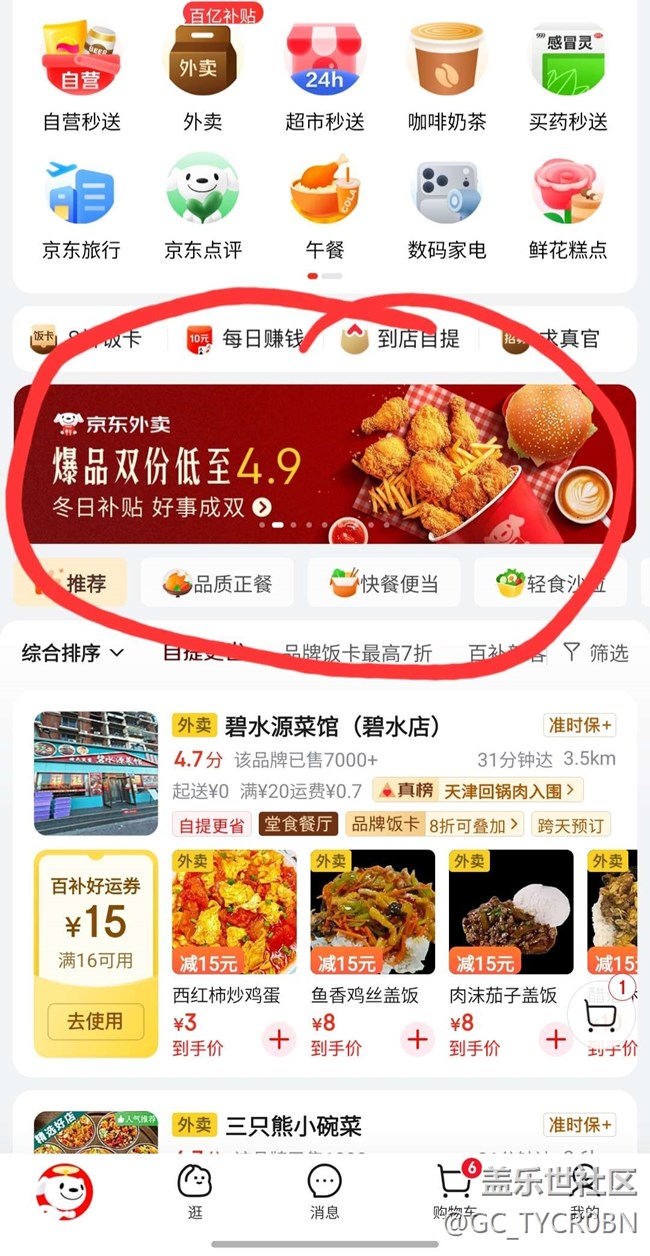Open 鲜花糕点 category
The height and width of the screenshot is (1256, 650).
click(568, 205)
